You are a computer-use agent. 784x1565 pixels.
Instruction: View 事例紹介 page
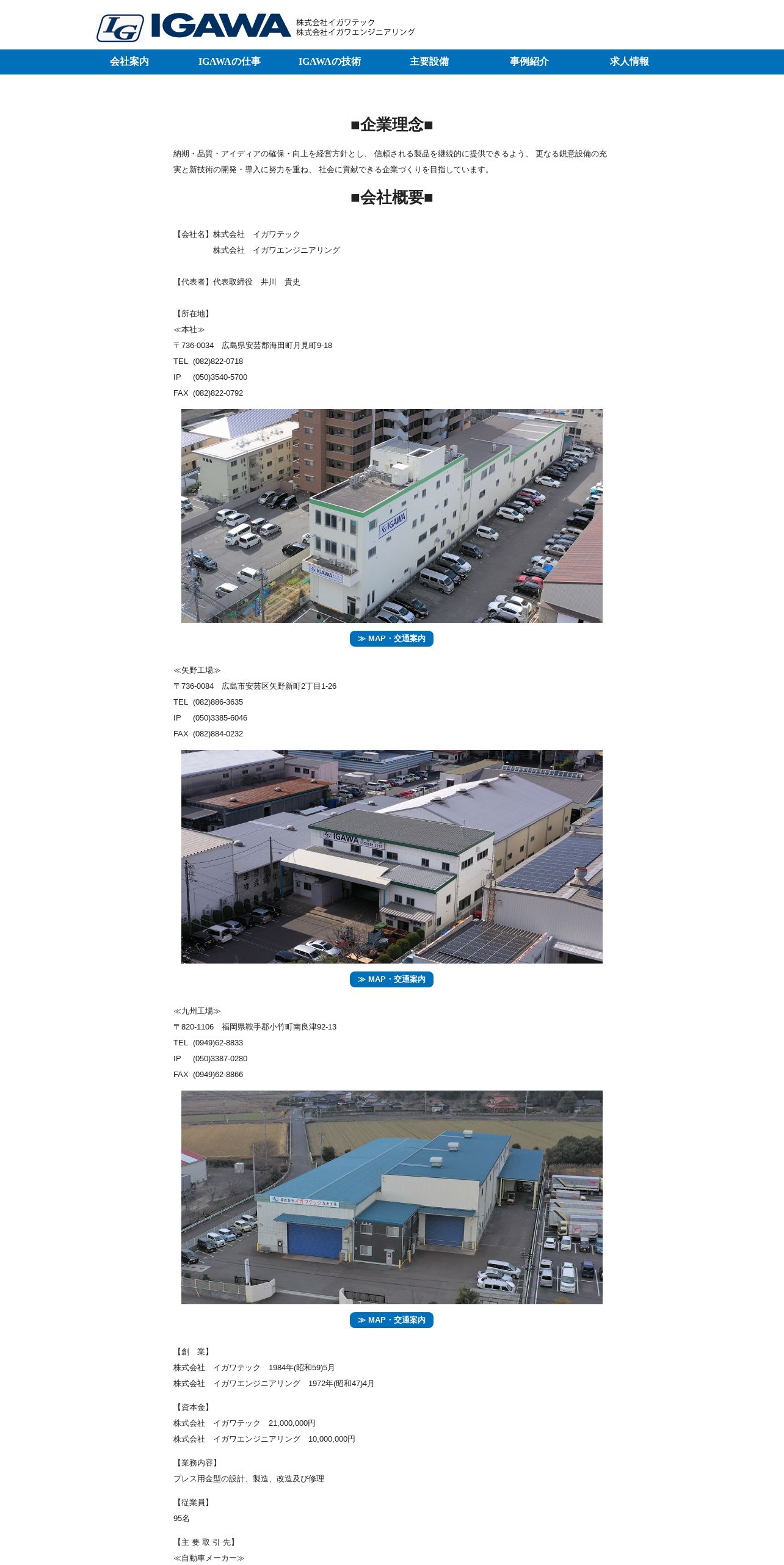529,62
